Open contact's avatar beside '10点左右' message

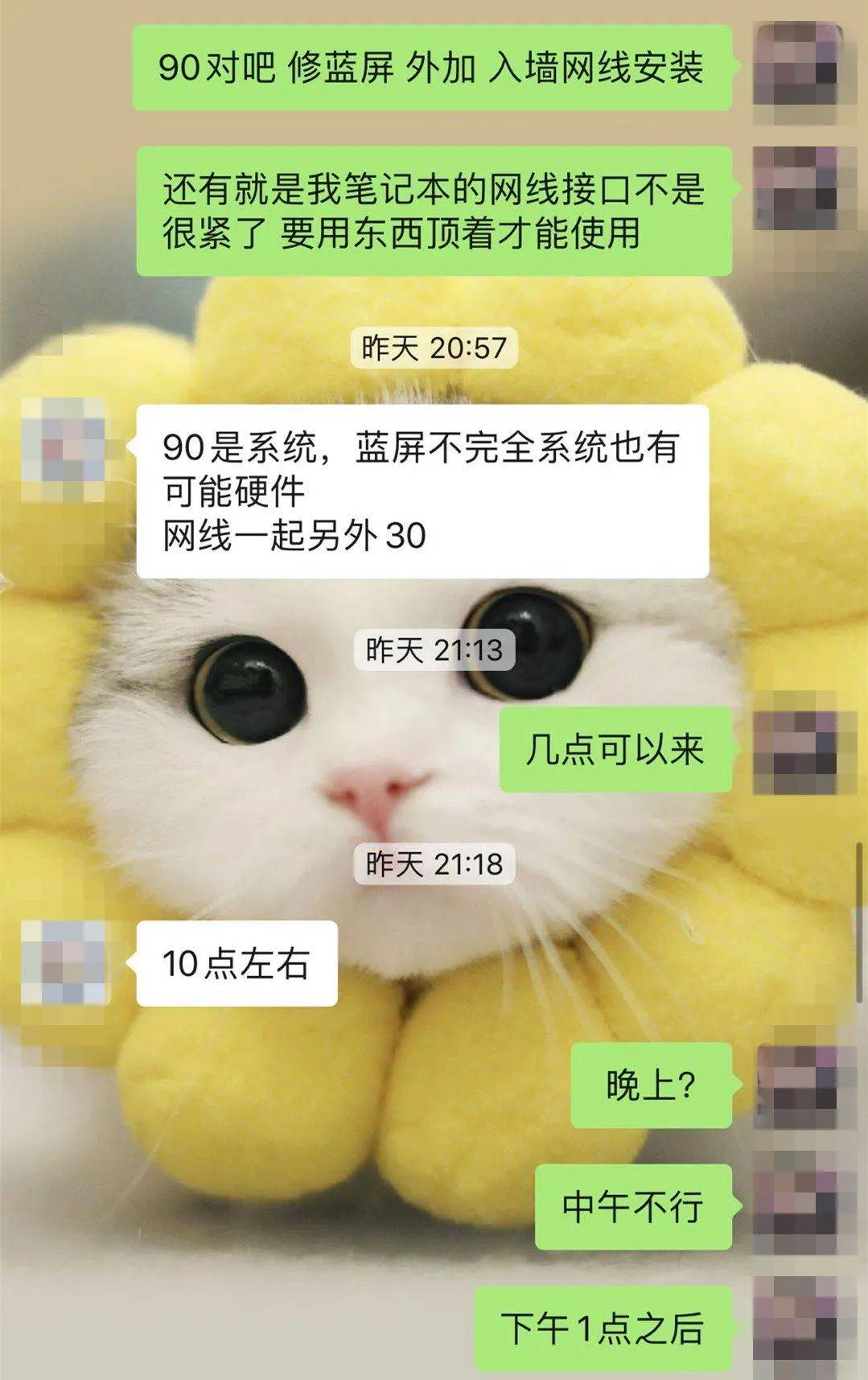tap(64, 962)
